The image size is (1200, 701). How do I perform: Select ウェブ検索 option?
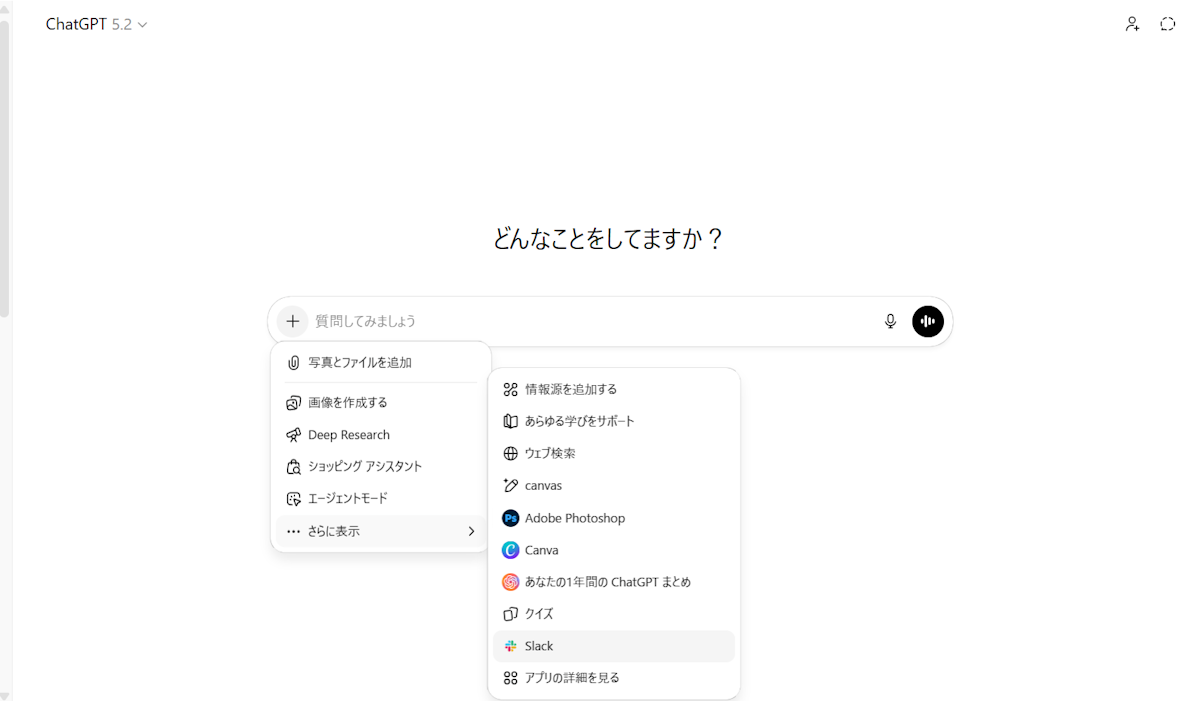coord(550,453)
